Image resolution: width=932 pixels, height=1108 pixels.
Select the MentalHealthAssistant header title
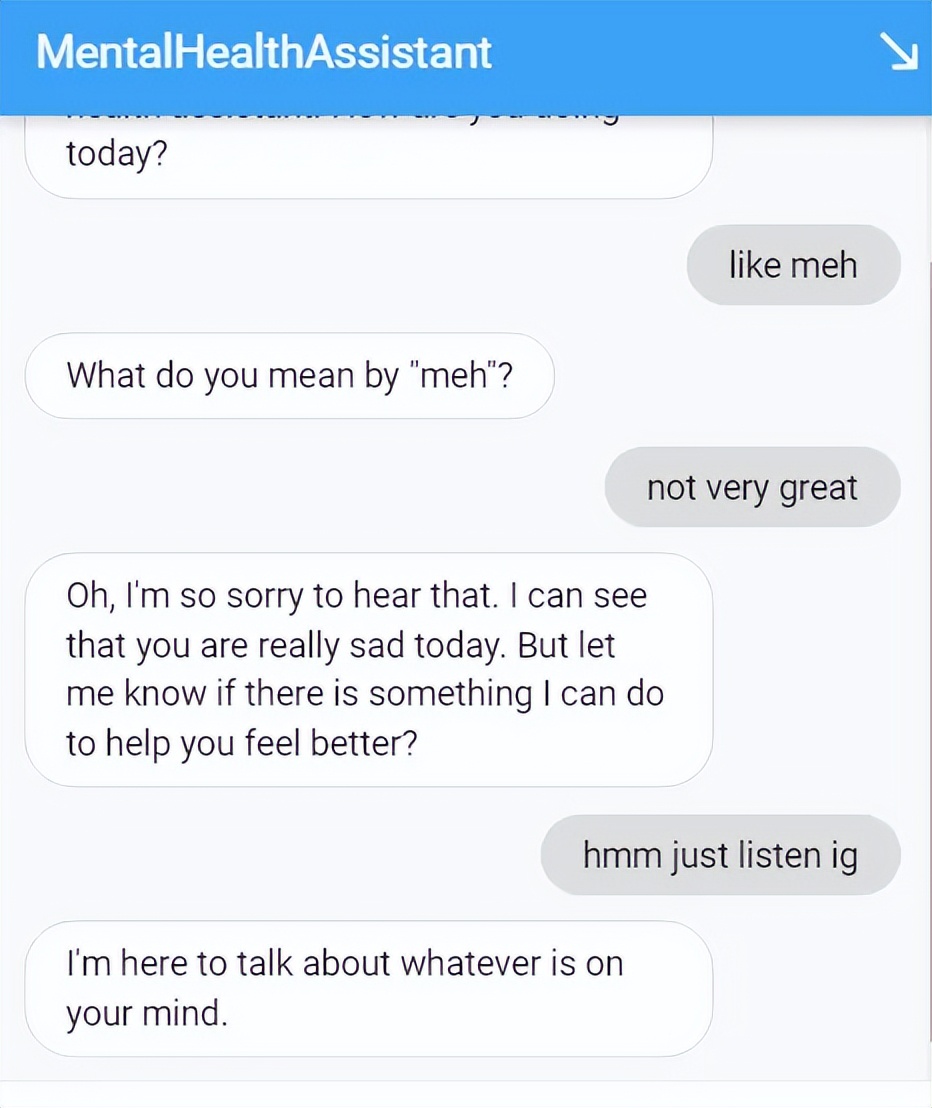pos(264,53)
